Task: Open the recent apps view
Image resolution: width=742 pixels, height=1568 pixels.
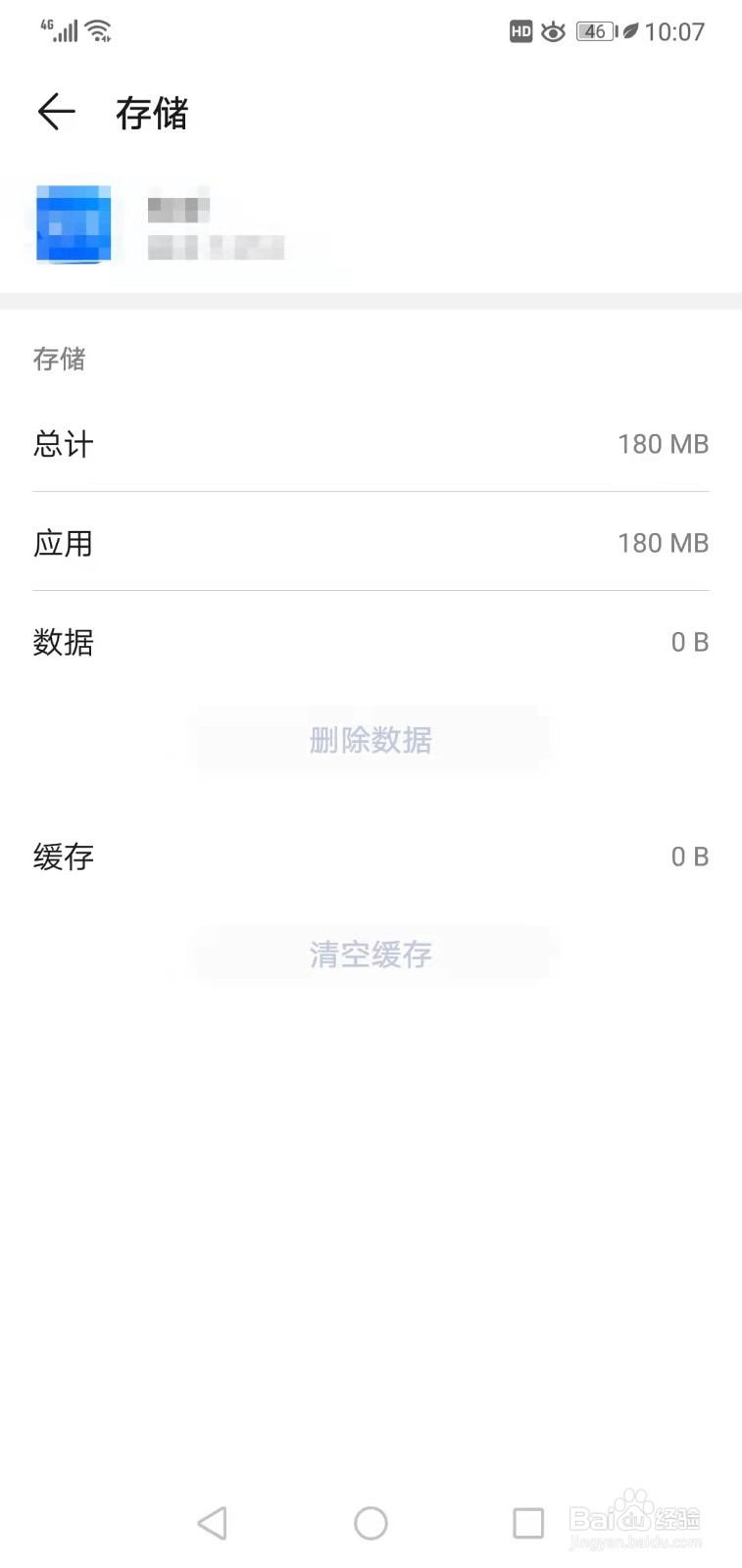Action: pos(528,1523)
